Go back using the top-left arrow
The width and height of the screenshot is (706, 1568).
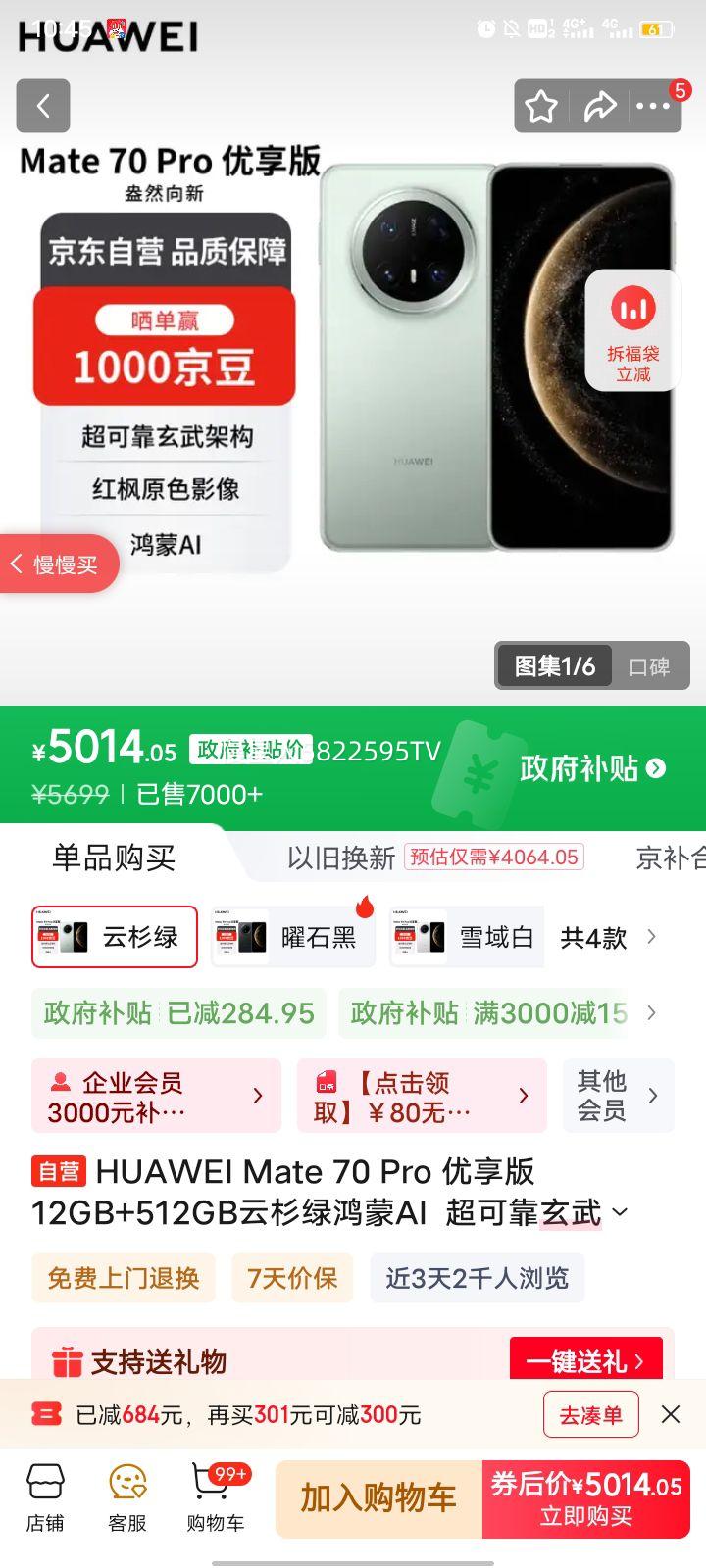click(x=43, y=106)
